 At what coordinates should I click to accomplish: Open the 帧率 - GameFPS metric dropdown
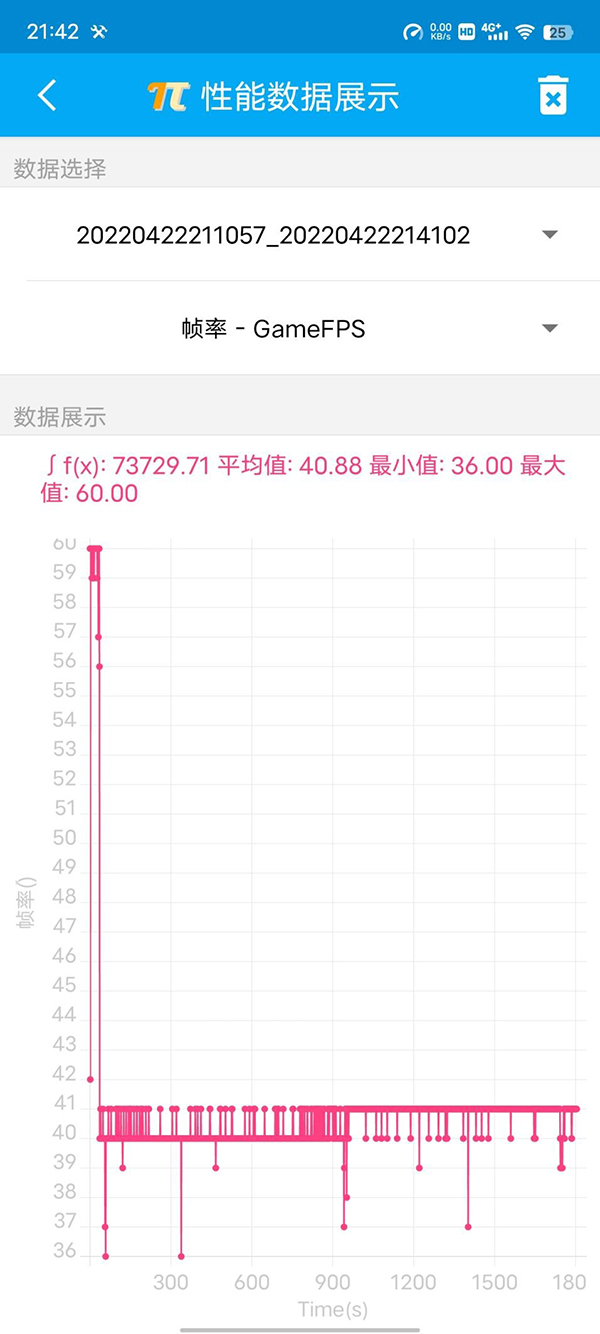click(x=300, y=329)
